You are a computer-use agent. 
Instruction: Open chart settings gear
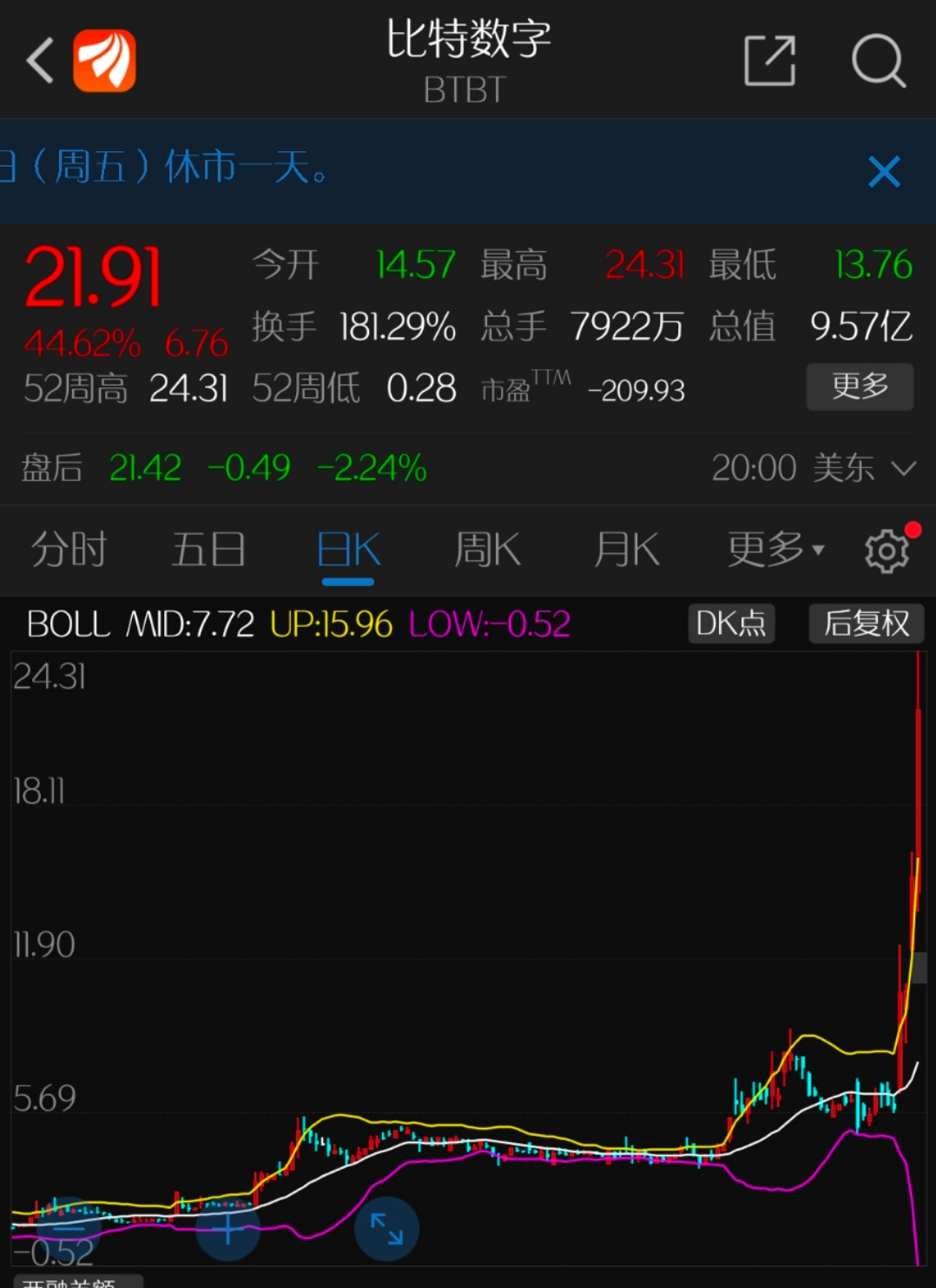point(887,552)
